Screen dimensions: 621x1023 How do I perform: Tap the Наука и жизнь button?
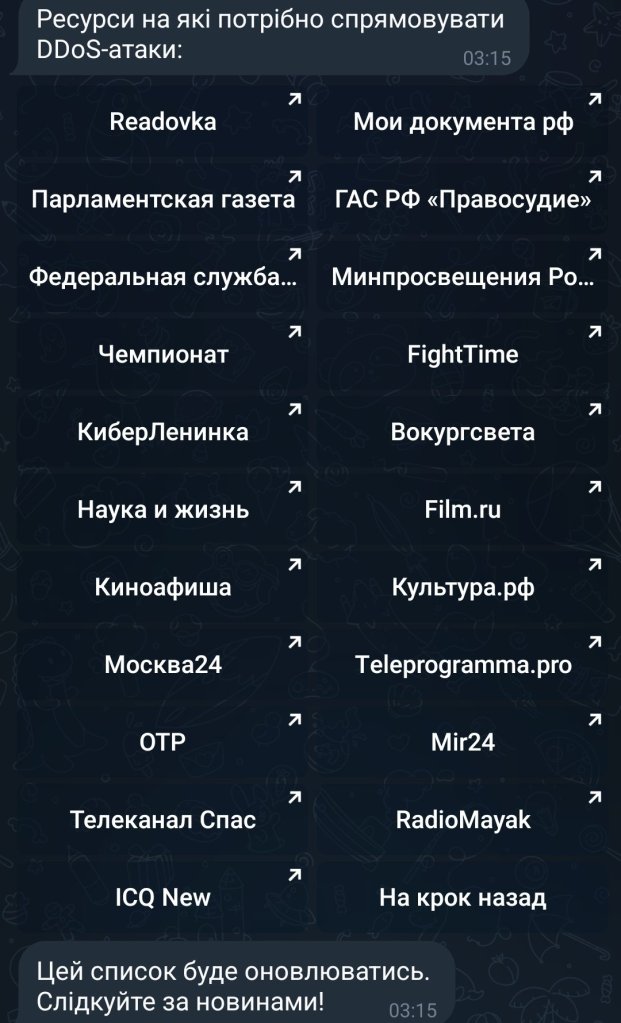coord(163,510)
